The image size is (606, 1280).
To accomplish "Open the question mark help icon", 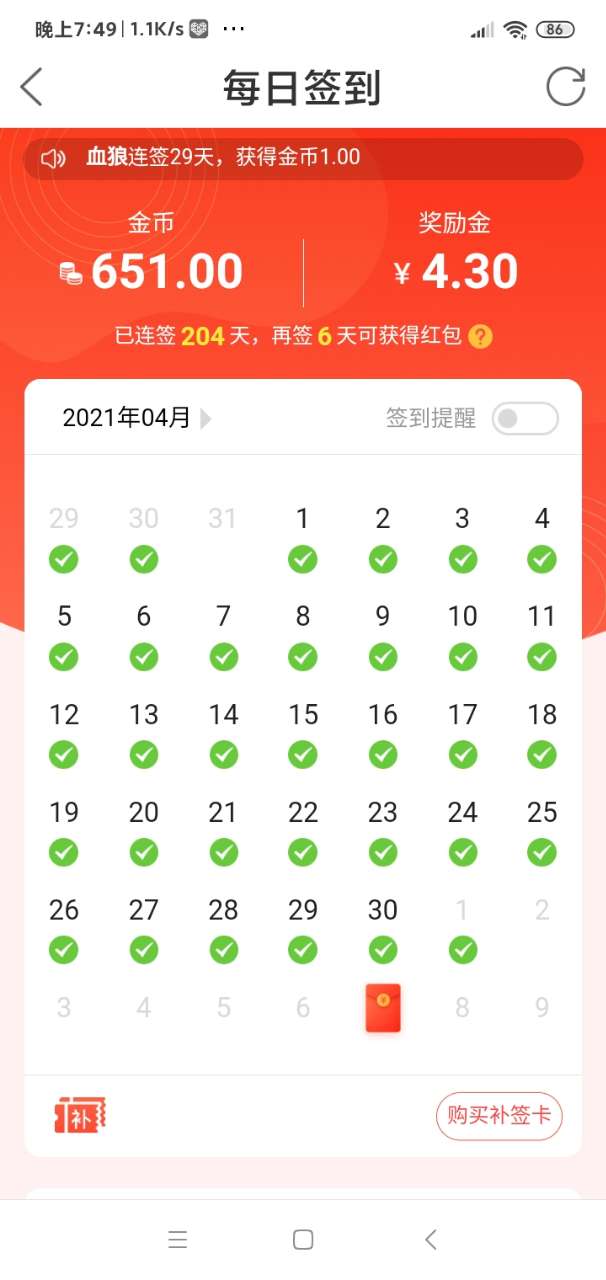I will pyautogui.click(x=481, y=336).
